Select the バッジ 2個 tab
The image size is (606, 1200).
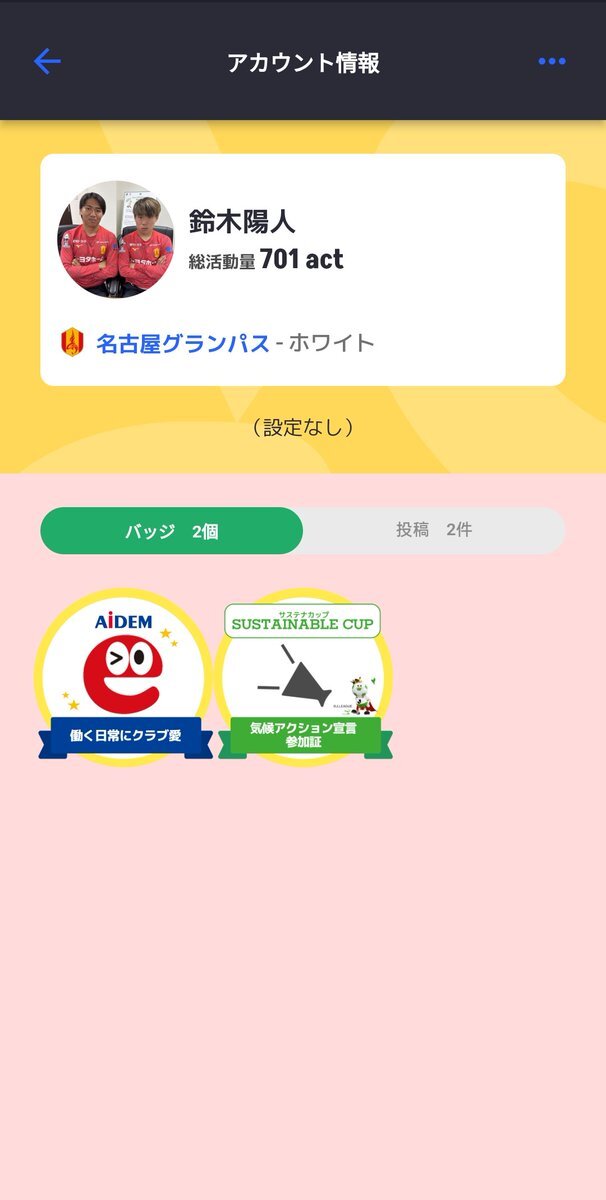171,531
